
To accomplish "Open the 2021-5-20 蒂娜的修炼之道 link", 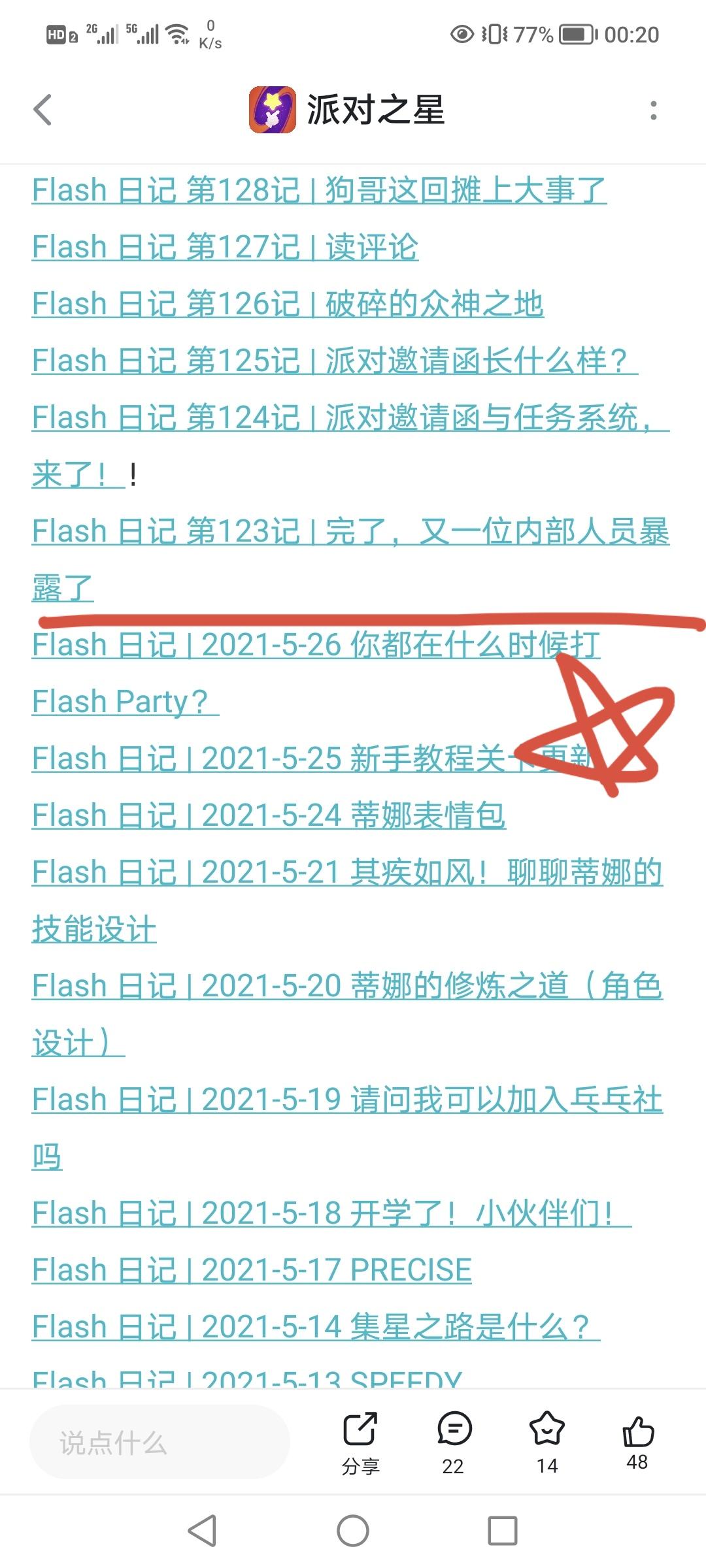I will pyautogui.click(x=347, y=987).
